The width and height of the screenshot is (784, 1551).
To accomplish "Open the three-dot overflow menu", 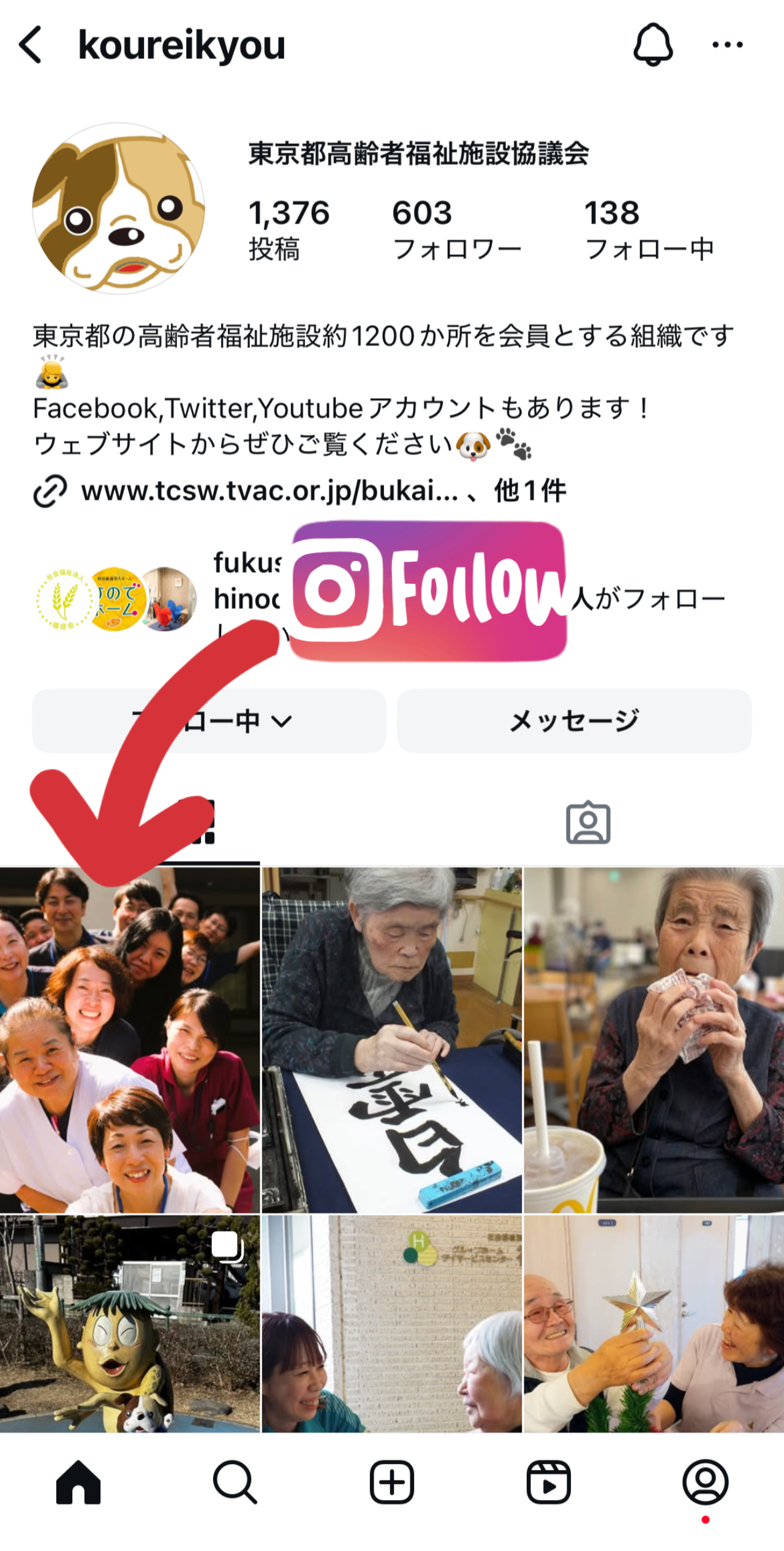I will [x=728, y=45].
